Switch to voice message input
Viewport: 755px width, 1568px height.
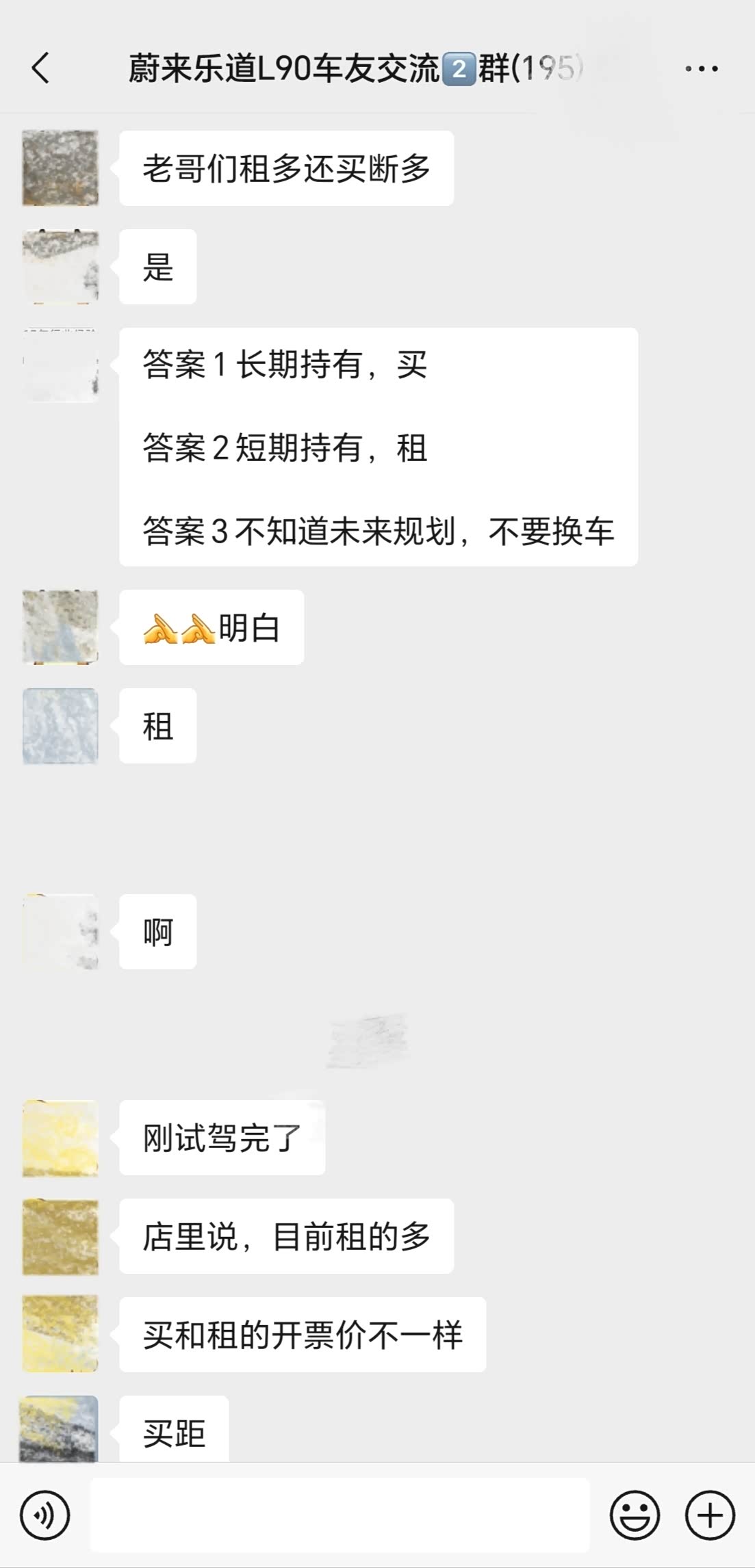(45, 1515)
